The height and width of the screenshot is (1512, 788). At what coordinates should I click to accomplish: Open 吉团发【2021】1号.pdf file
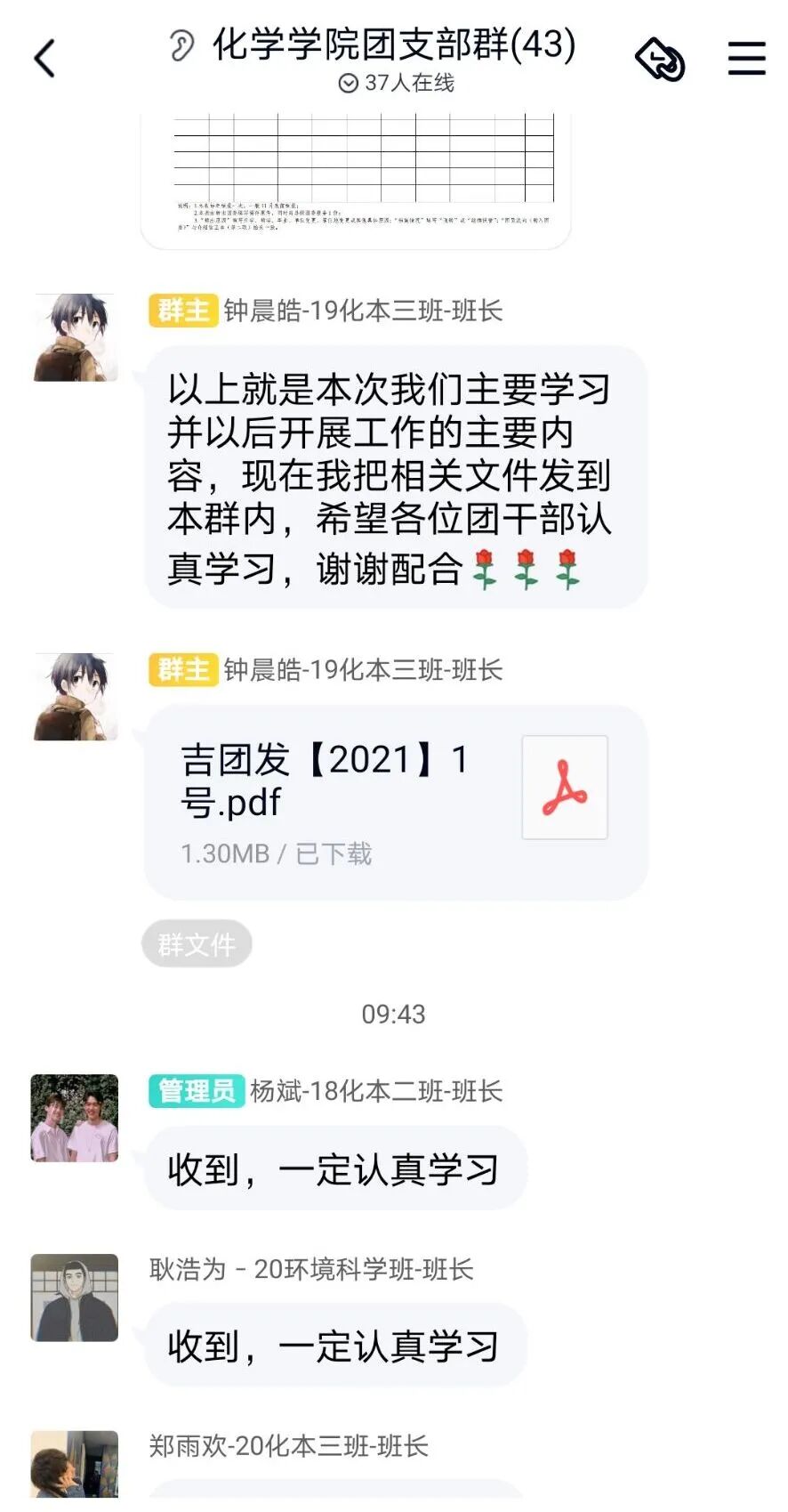tap(396, 801)
